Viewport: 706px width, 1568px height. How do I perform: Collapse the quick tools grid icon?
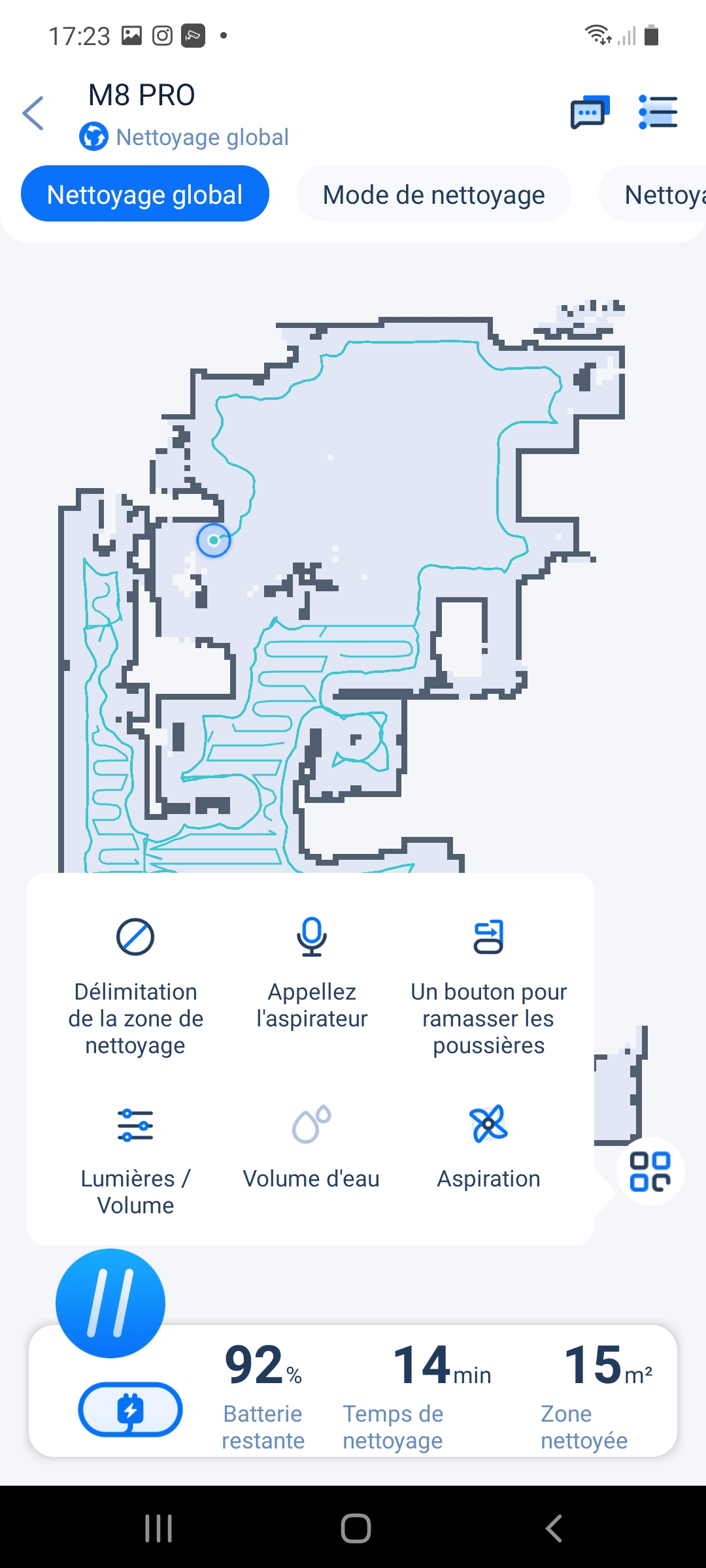(650, 1171)
